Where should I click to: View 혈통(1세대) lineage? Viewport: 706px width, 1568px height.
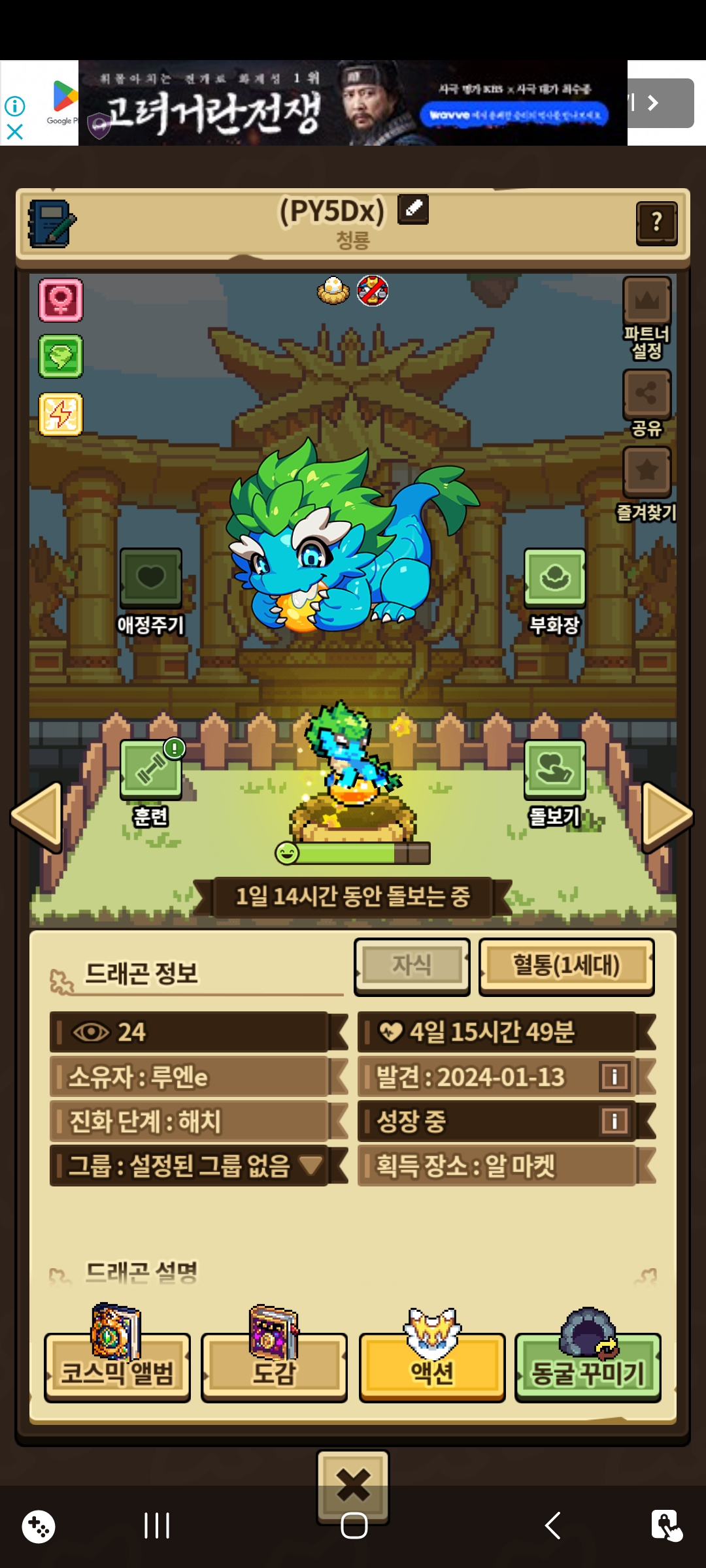[566, 966]
